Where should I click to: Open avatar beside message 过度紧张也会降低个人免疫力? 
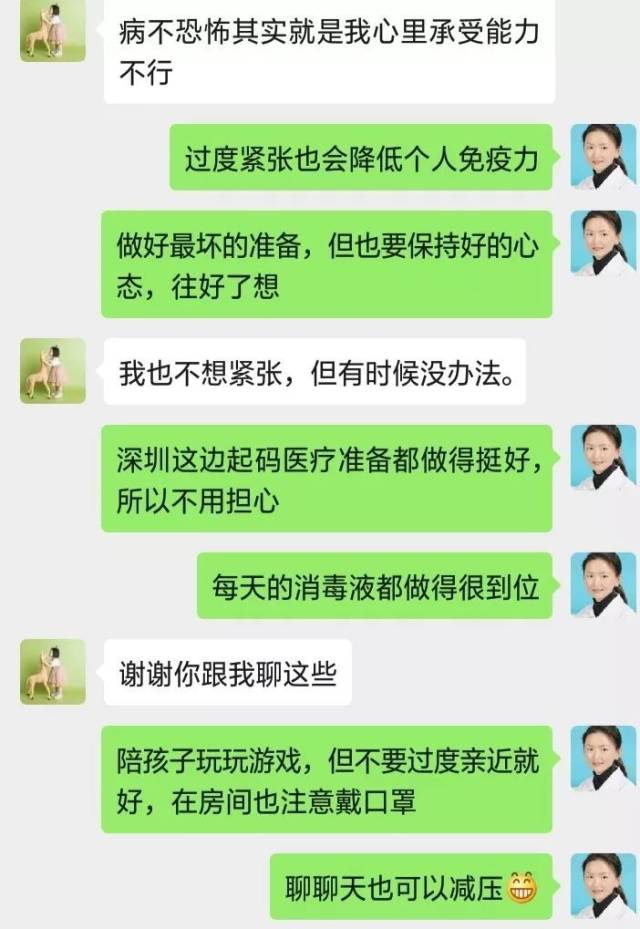click(603, 156)
